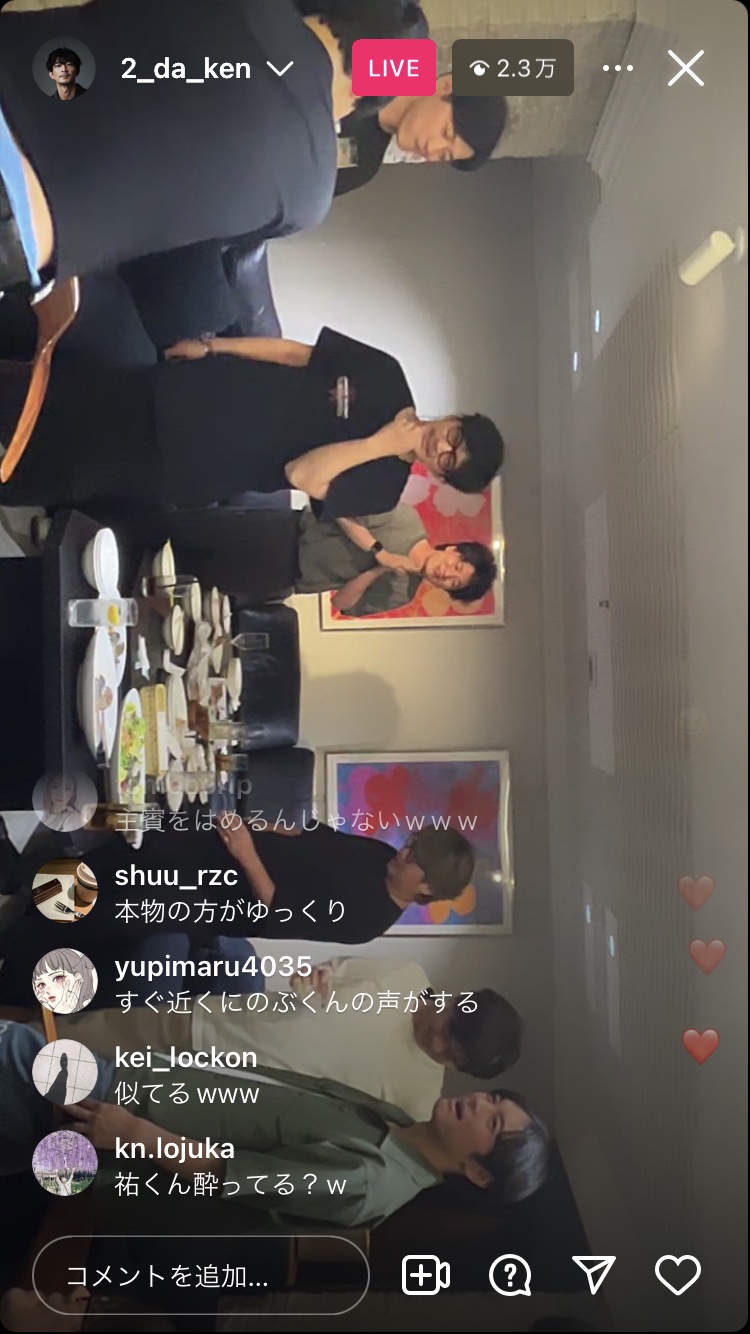View the 2.3万 viewers list
The height and width of the screenshot is (1334, 750).
pos(513,68)
